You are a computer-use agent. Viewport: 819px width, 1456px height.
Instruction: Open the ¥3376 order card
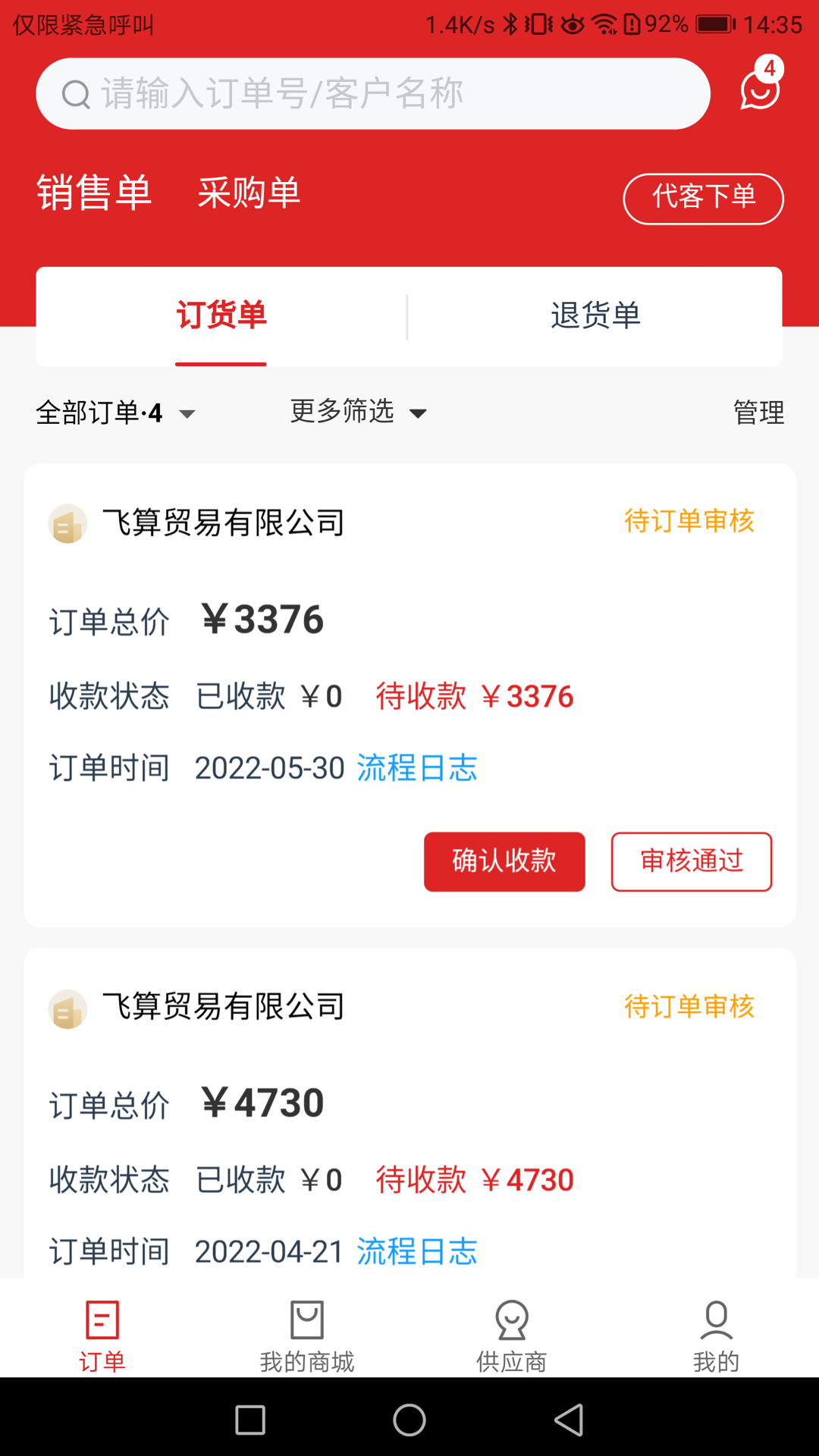(409, 622)
